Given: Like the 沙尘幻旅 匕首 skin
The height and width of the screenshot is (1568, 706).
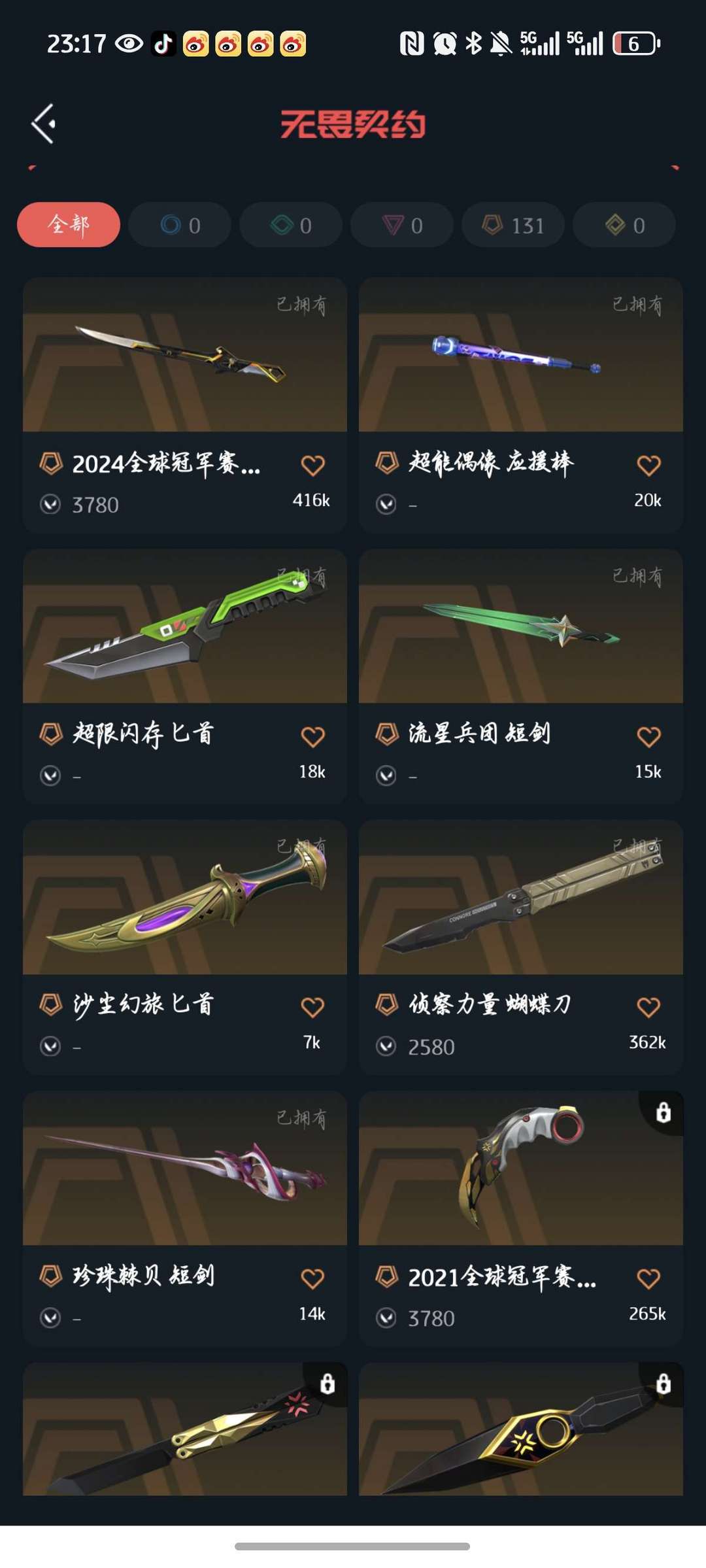Looking at the screenshot, I should pos(312,1008).
